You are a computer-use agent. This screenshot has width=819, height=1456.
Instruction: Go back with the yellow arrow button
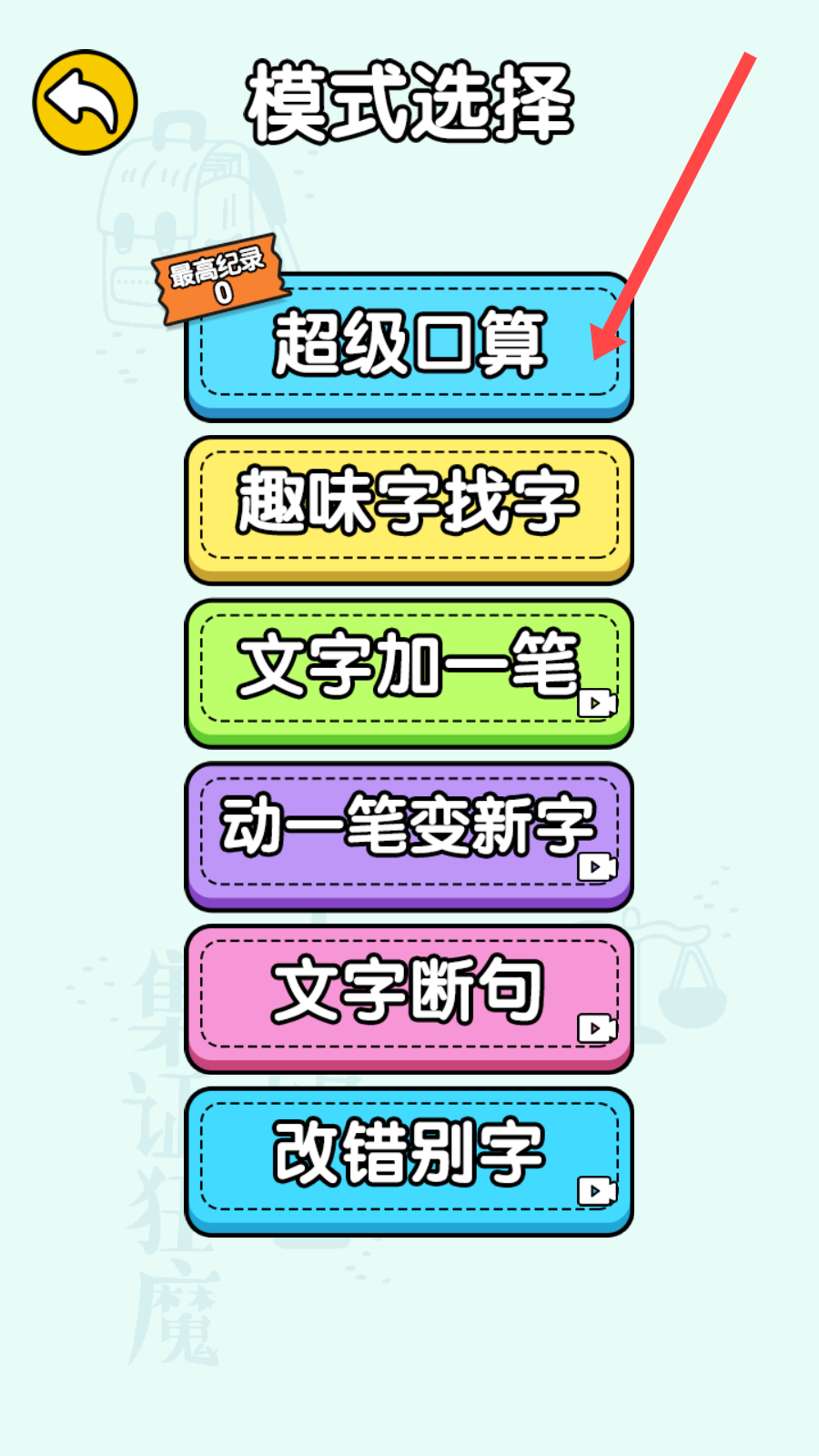(85, 102)
